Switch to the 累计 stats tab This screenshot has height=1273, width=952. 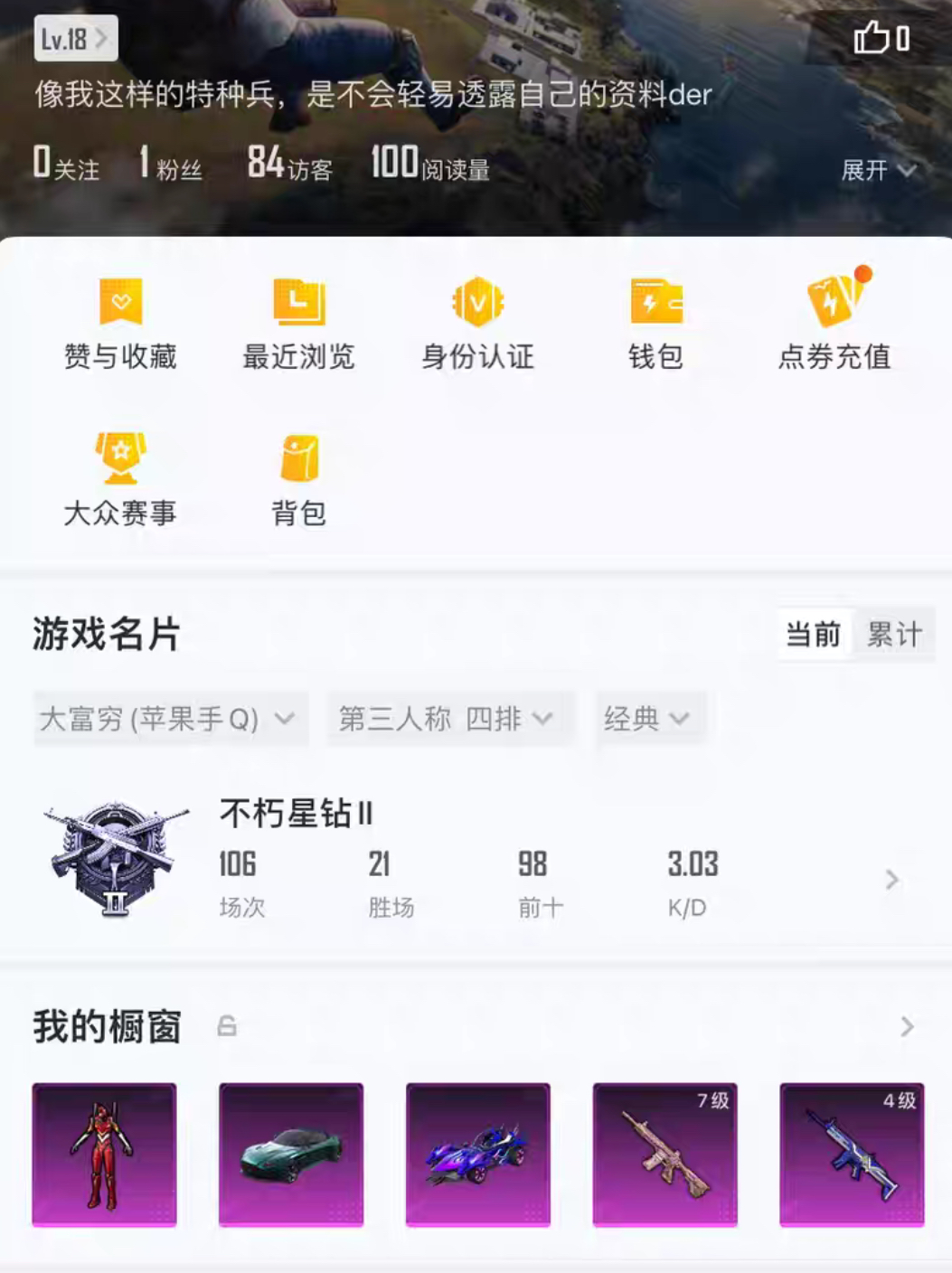893,634
